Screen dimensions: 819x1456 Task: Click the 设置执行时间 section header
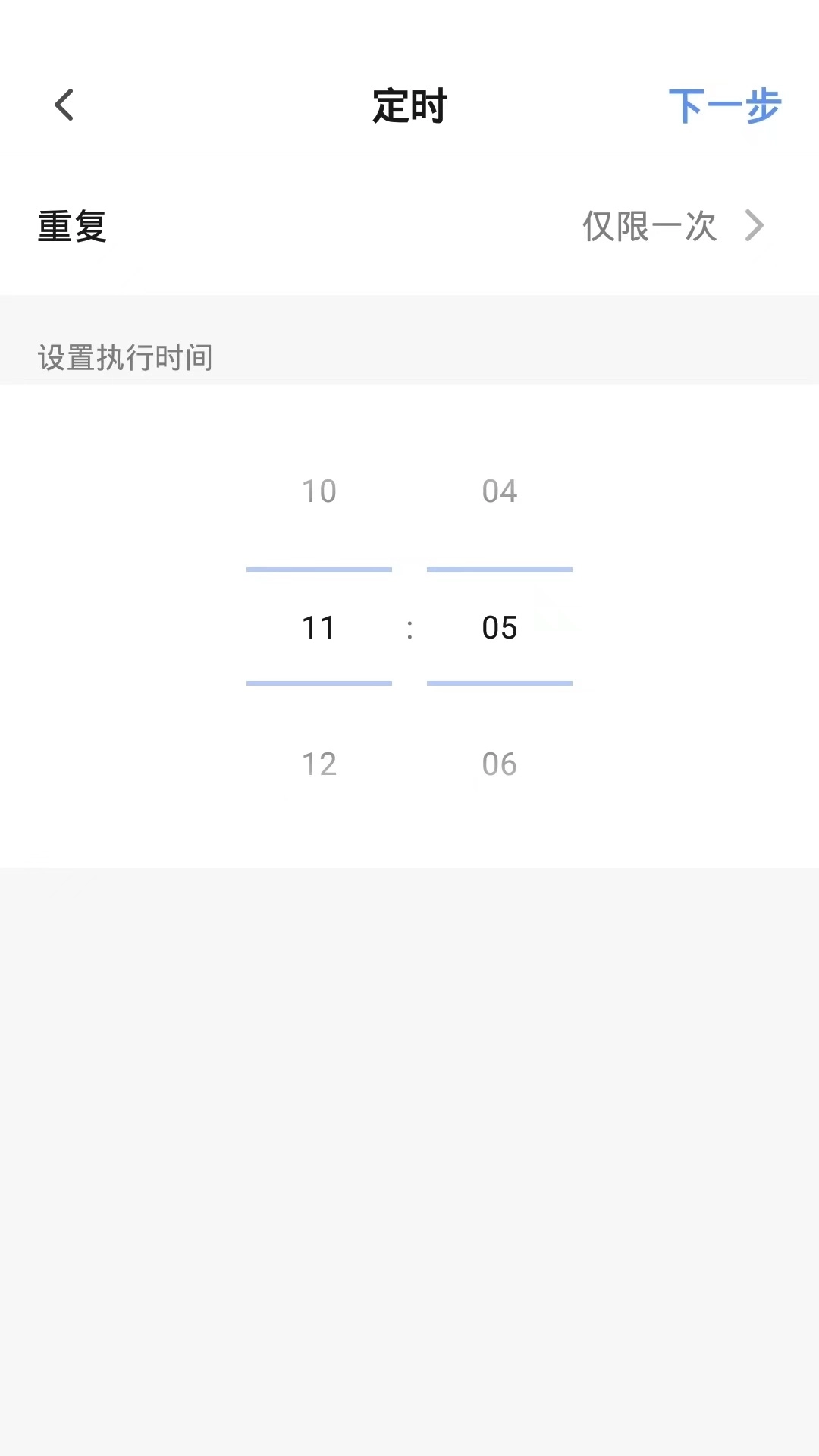(x=124, y=356)
